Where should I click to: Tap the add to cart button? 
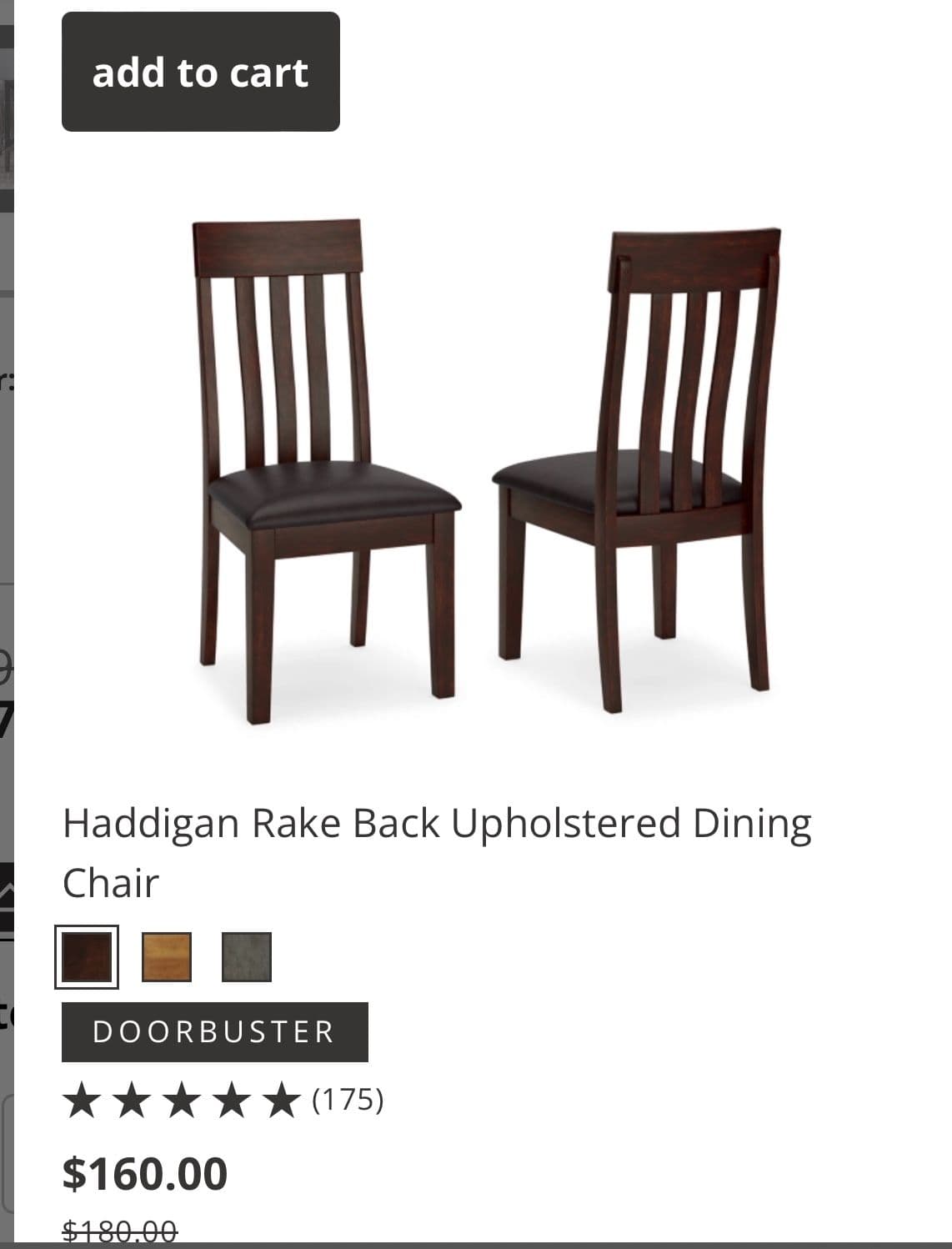[x=200, y=72]
